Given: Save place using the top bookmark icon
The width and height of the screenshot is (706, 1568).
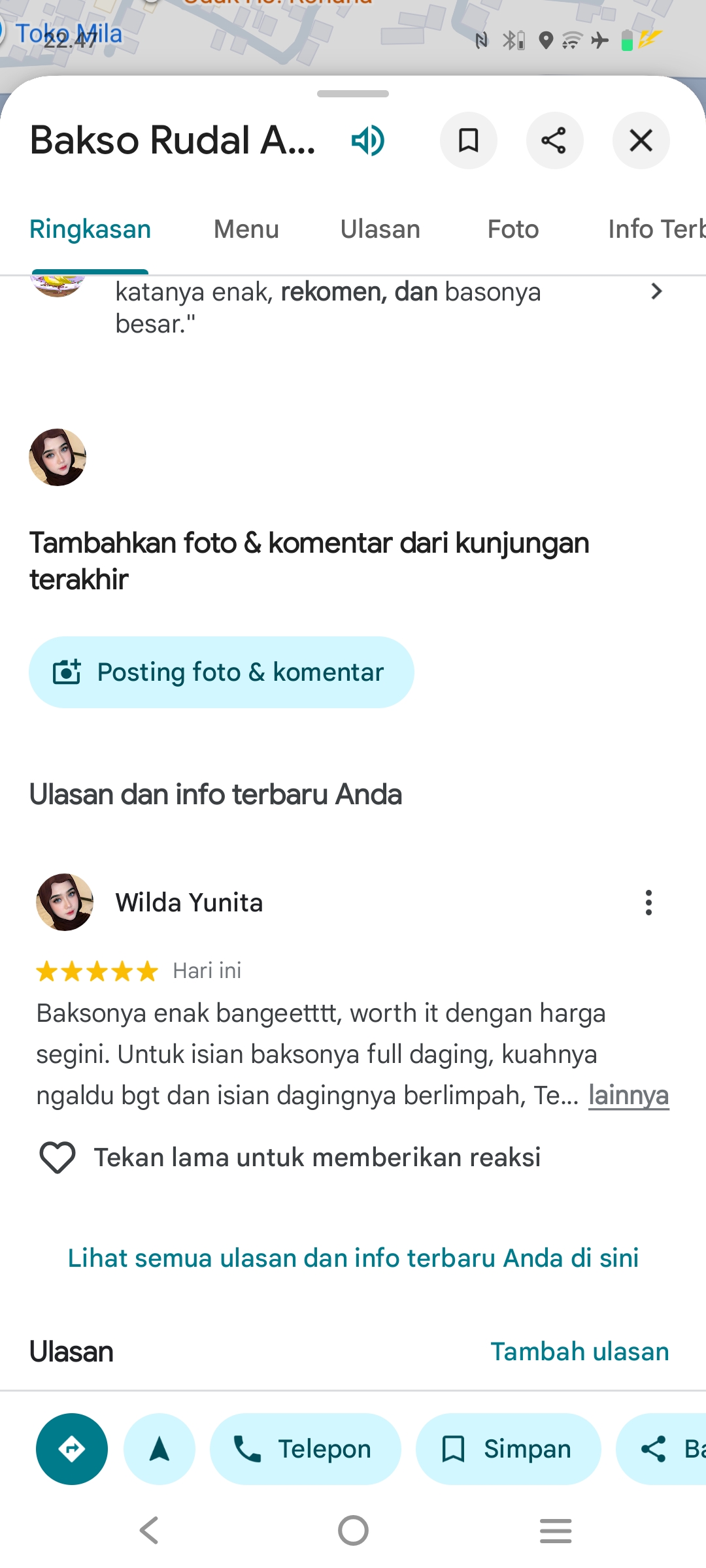Looking at the screenshot, I should [x=468, y=140].
